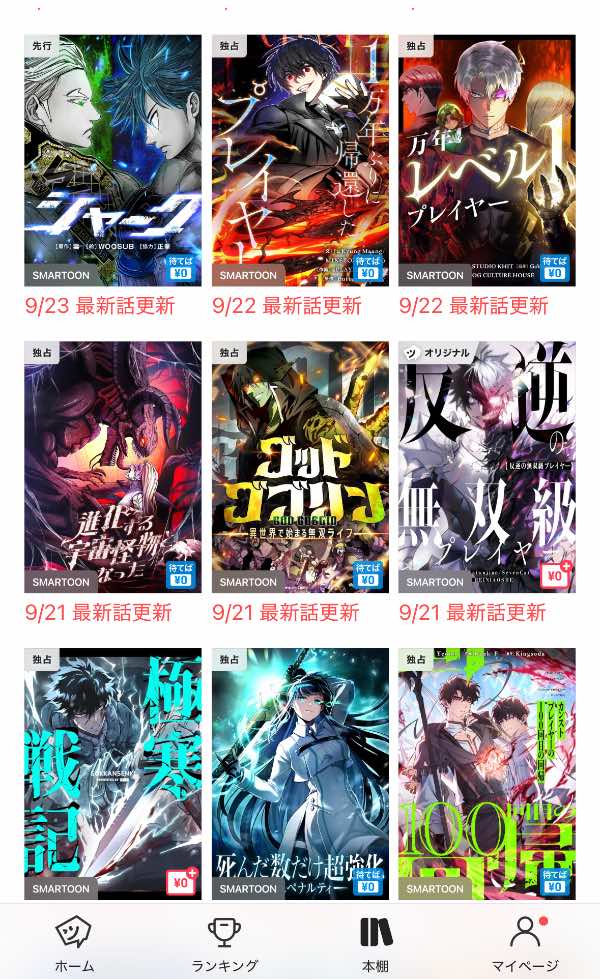Open the 極寒戦記 manga cover
The width and height of the screenshot is (600, 979).
112,774
